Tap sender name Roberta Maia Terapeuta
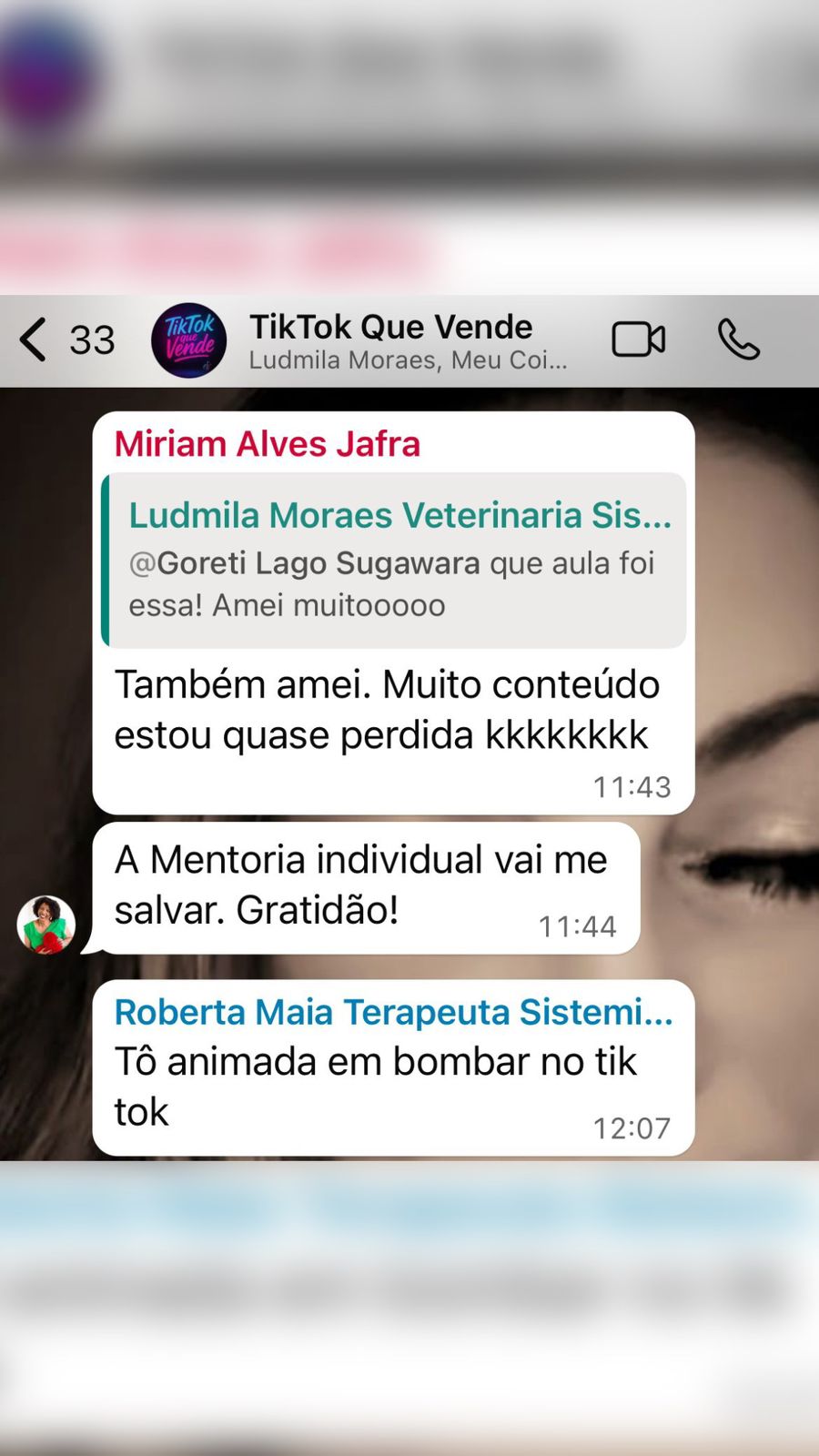The height and width of the screenshot is (1456, 819). coord(393,1012)
